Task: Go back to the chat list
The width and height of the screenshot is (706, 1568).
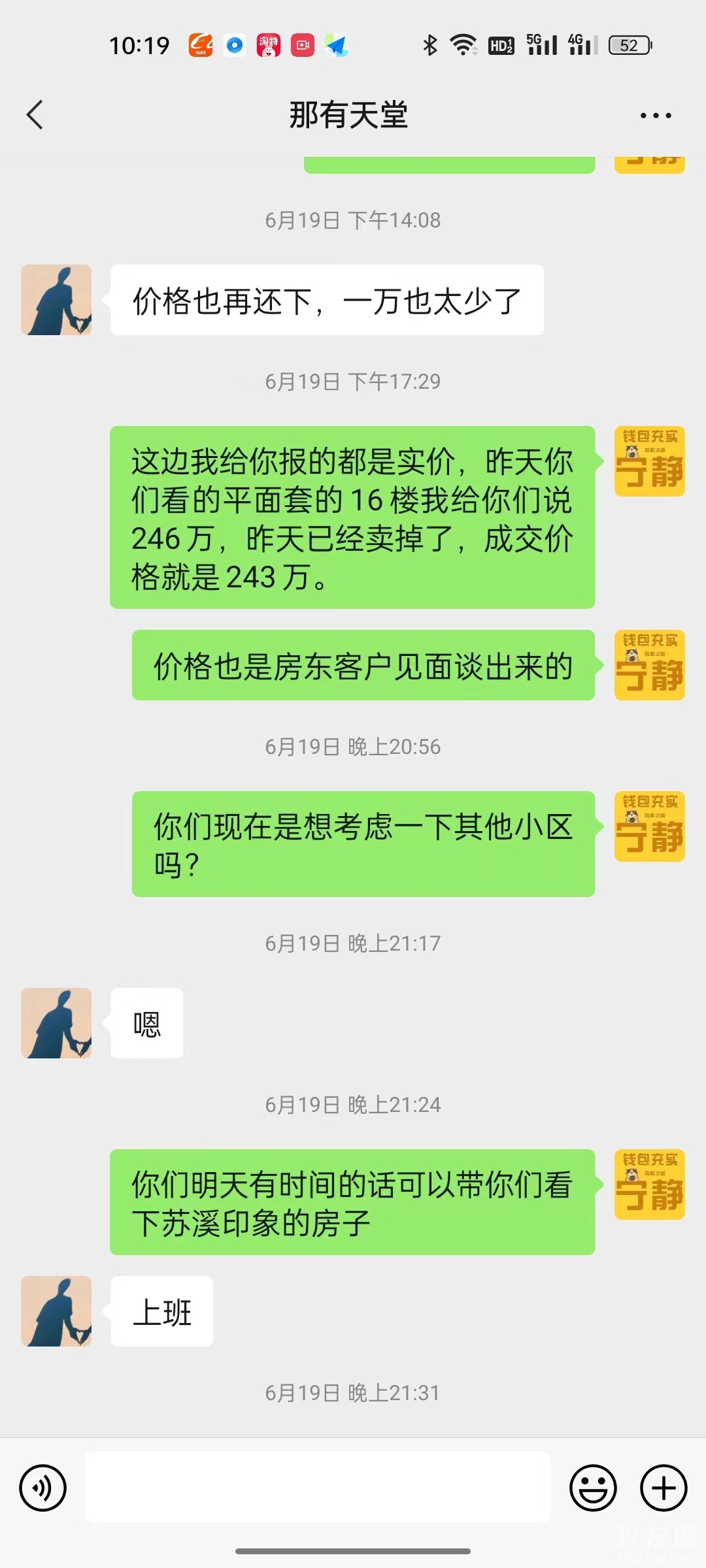Action: click(x=35, y=115)
